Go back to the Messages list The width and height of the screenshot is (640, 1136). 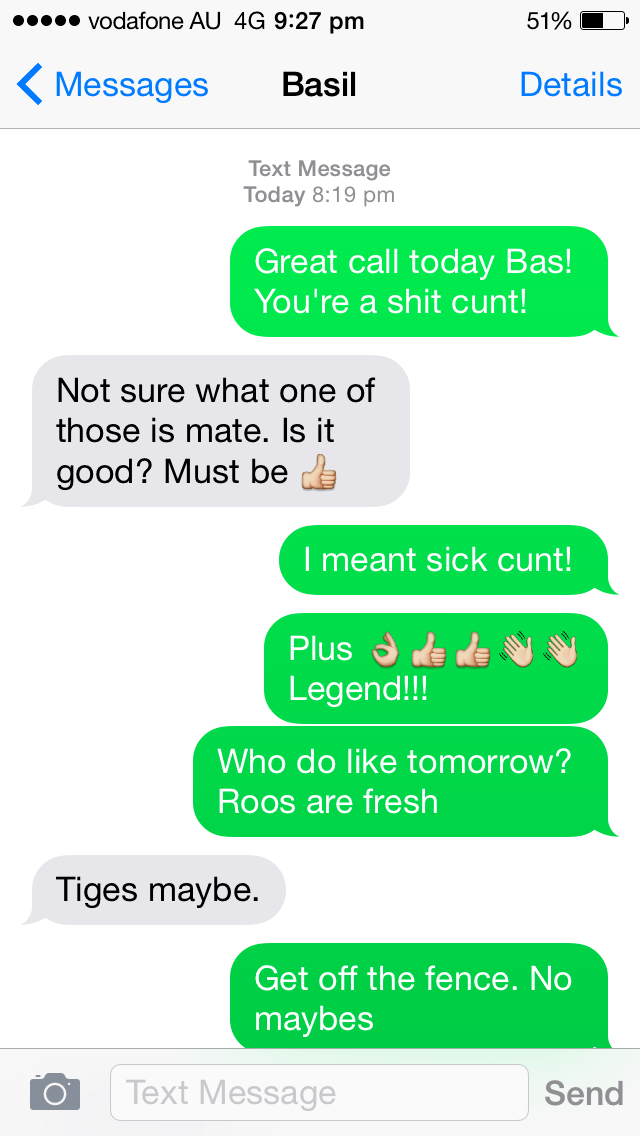pos(113,86)
